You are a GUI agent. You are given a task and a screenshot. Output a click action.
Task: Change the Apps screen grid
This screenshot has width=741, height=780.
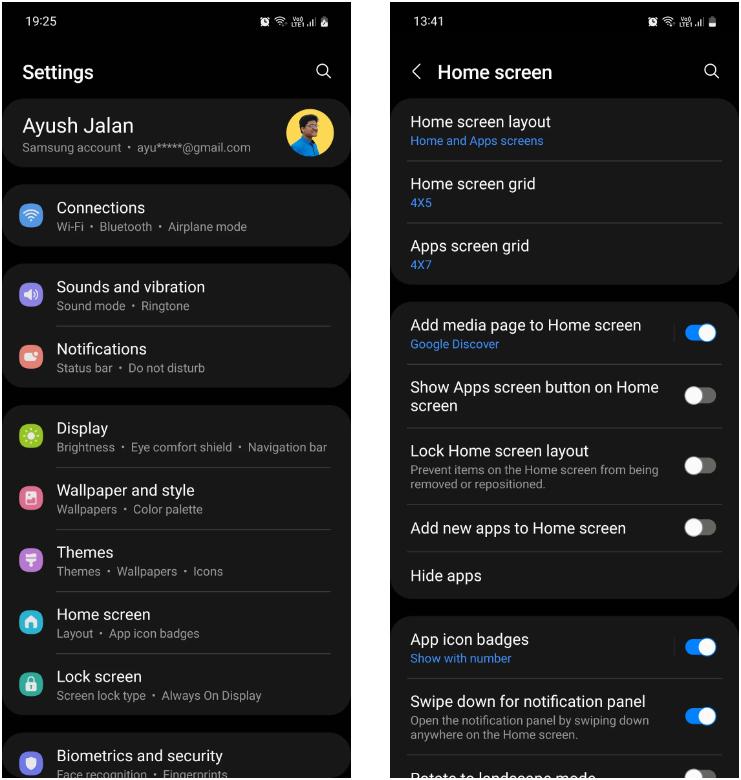[x=540, y=254]
